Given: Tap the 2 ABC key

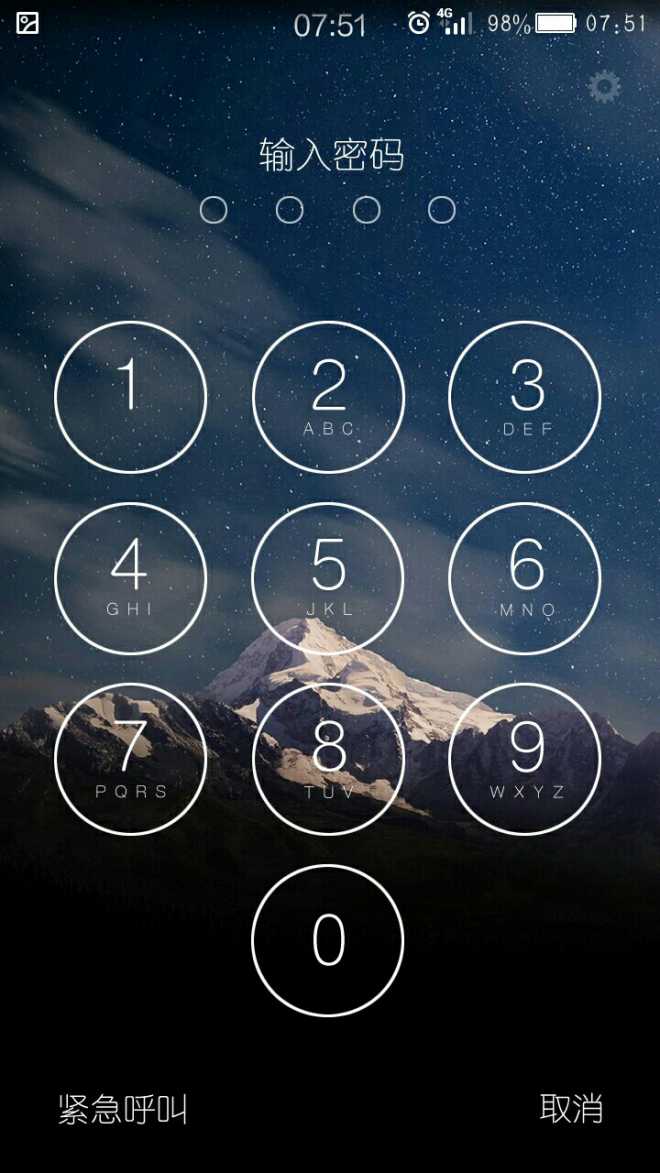Looking at the screenshot, I should 328,397.
